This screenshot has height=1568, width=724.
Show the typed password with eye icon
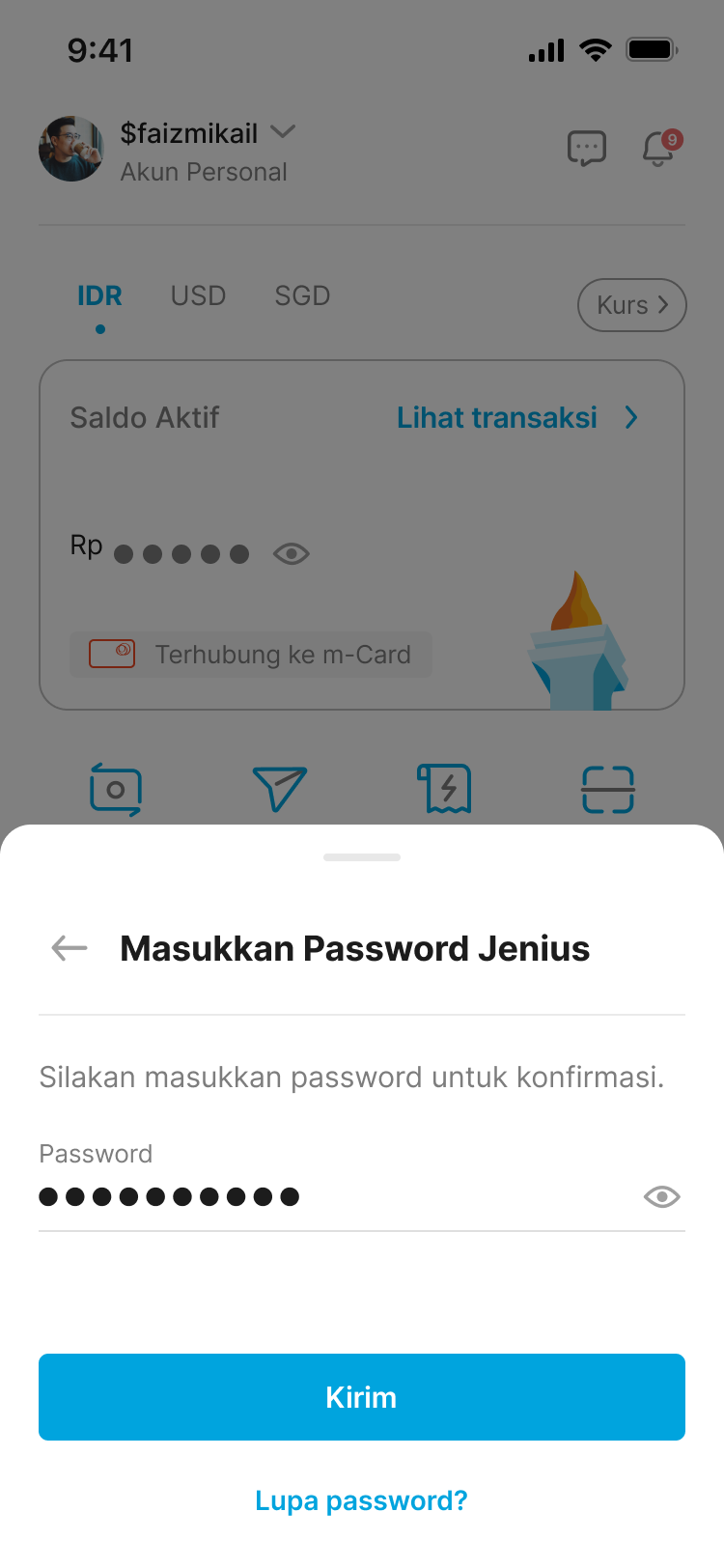[662, 1197]
